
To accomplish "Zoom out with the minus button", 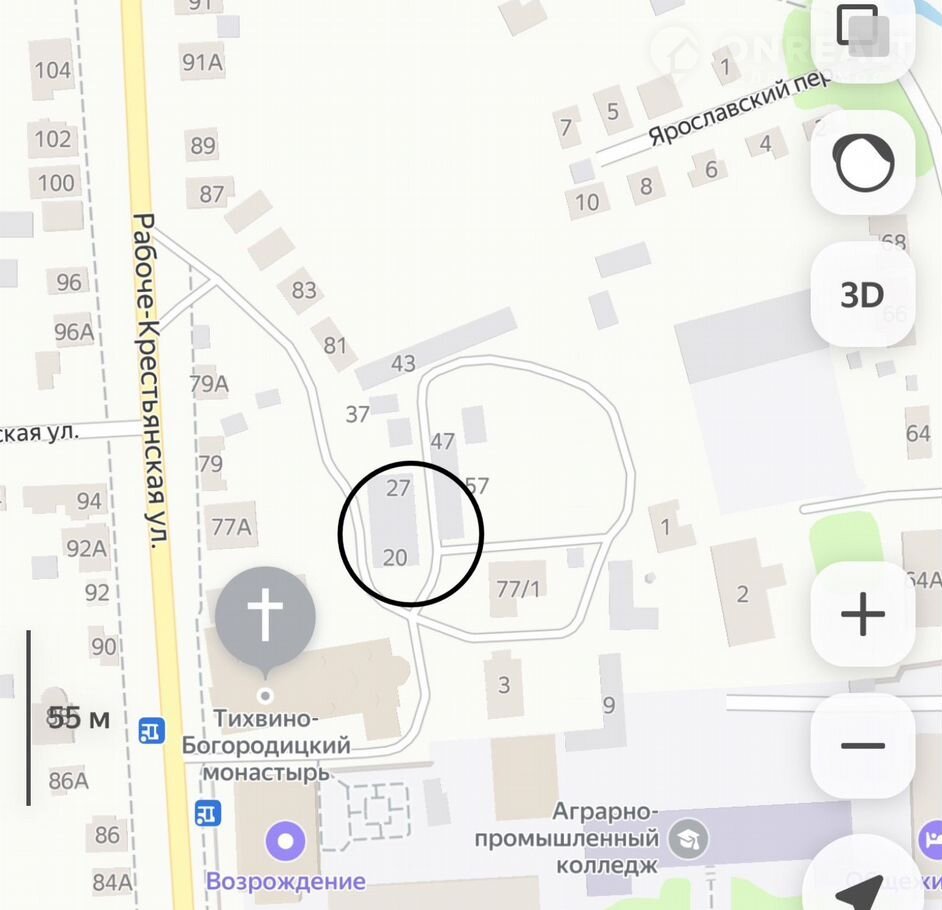I will [862, 745].
